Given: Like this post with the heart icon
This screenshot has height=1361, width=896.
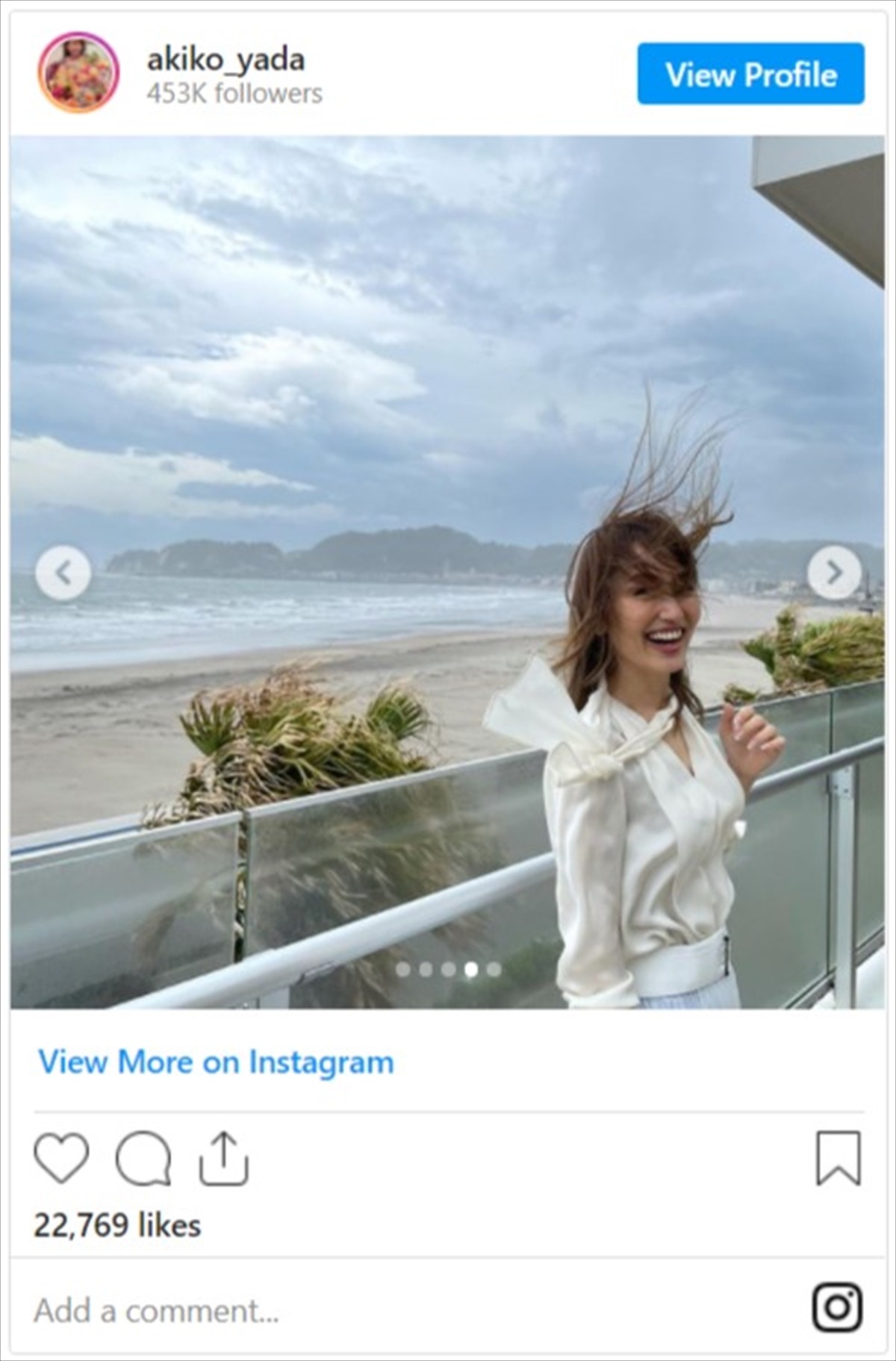Looking at the screenshot, I should pos(61,1158).
